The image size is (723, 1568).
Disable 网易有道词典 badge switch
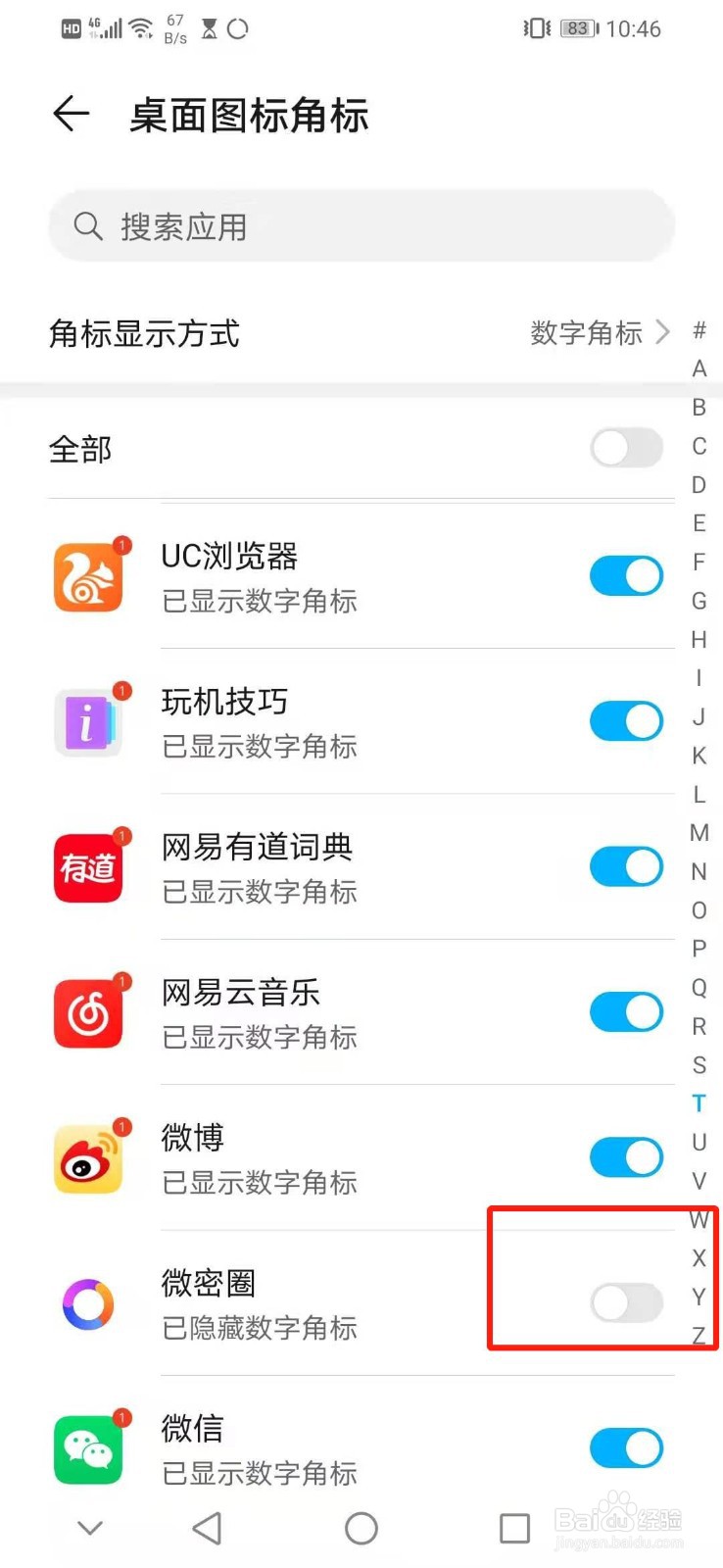(627, 866)
